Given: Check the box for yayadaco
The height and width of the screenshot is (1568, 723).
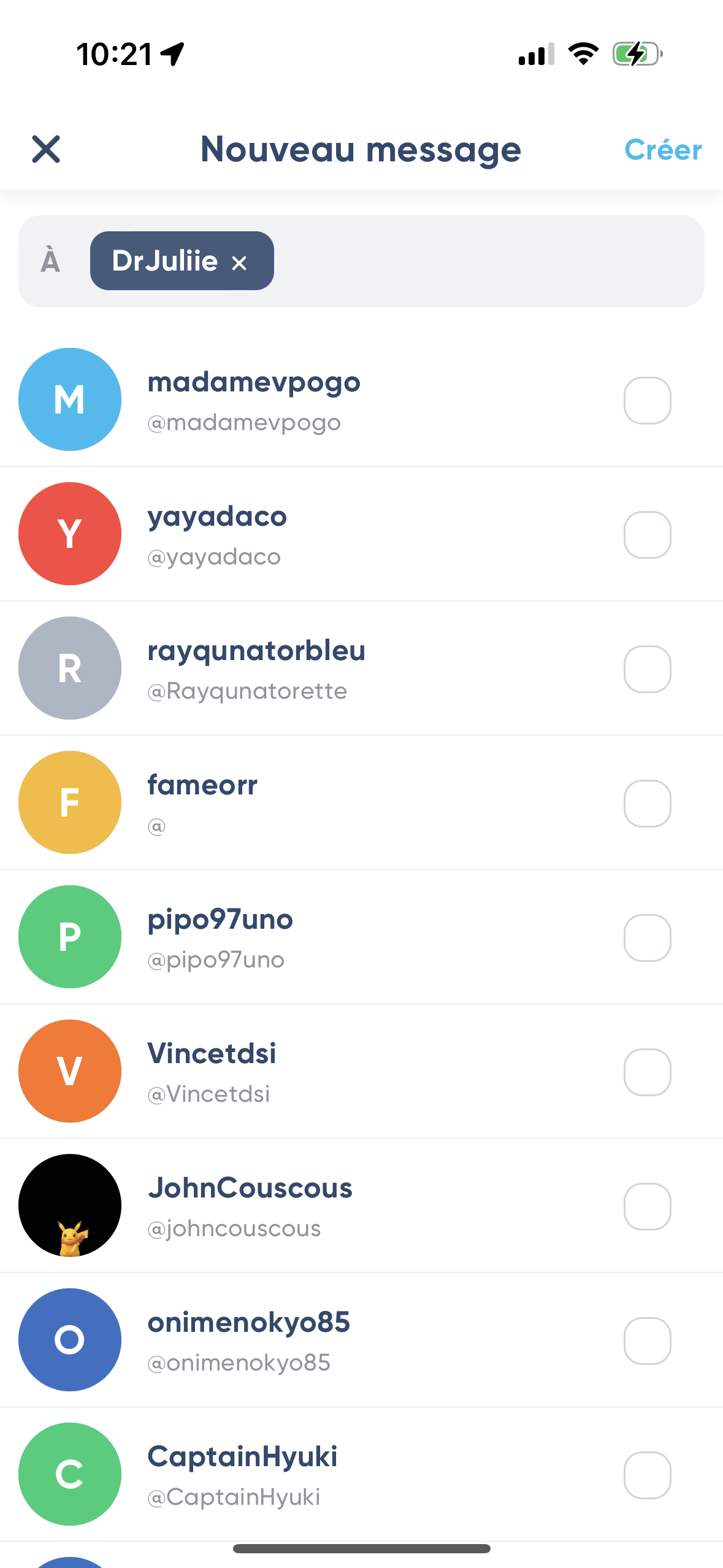Looking at the screenshot, I should point(648,534).
